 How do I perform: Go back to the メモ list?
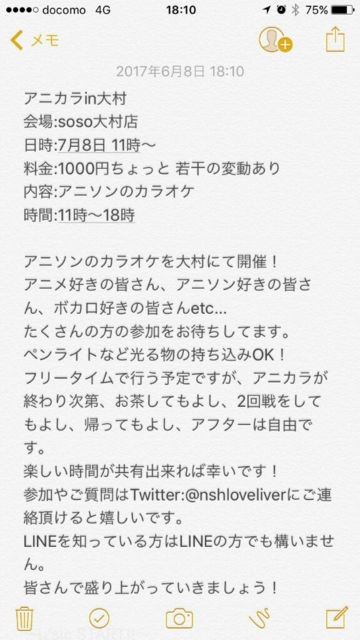[35, 40]
